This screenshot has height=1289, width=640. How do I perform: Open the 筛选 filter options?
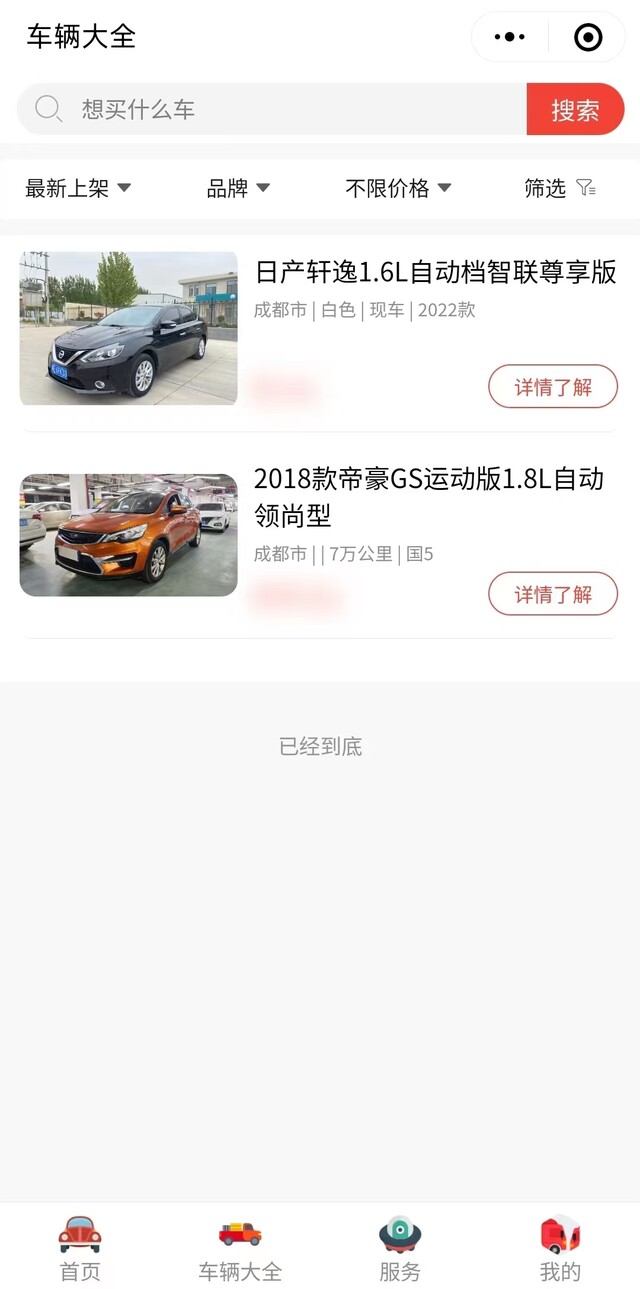click(x=559, y=188)
